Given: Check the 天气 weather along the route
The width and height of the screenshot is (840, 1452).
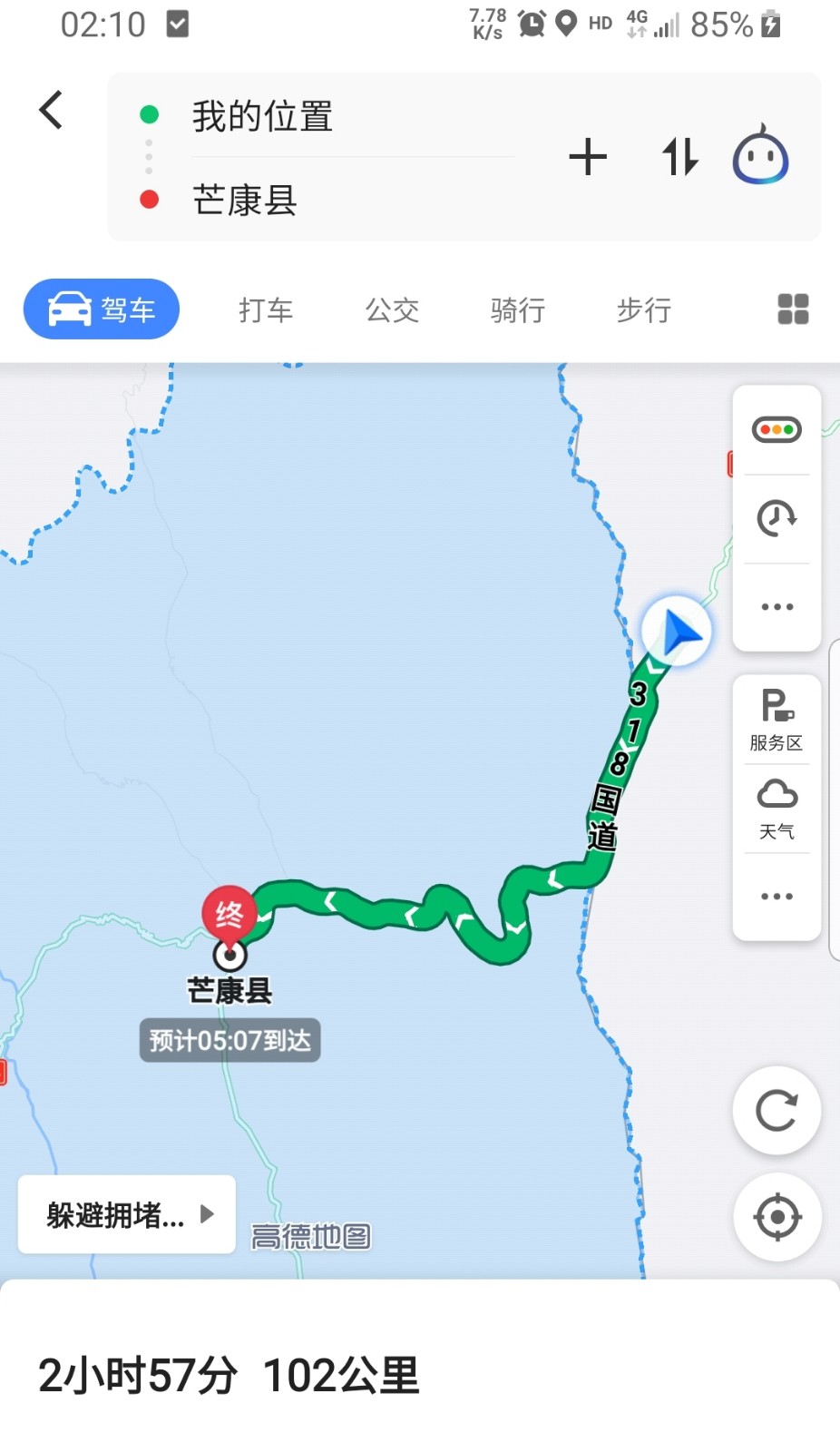Looking at the screenshot, I should pyautogui.click(x=777, y=809).
